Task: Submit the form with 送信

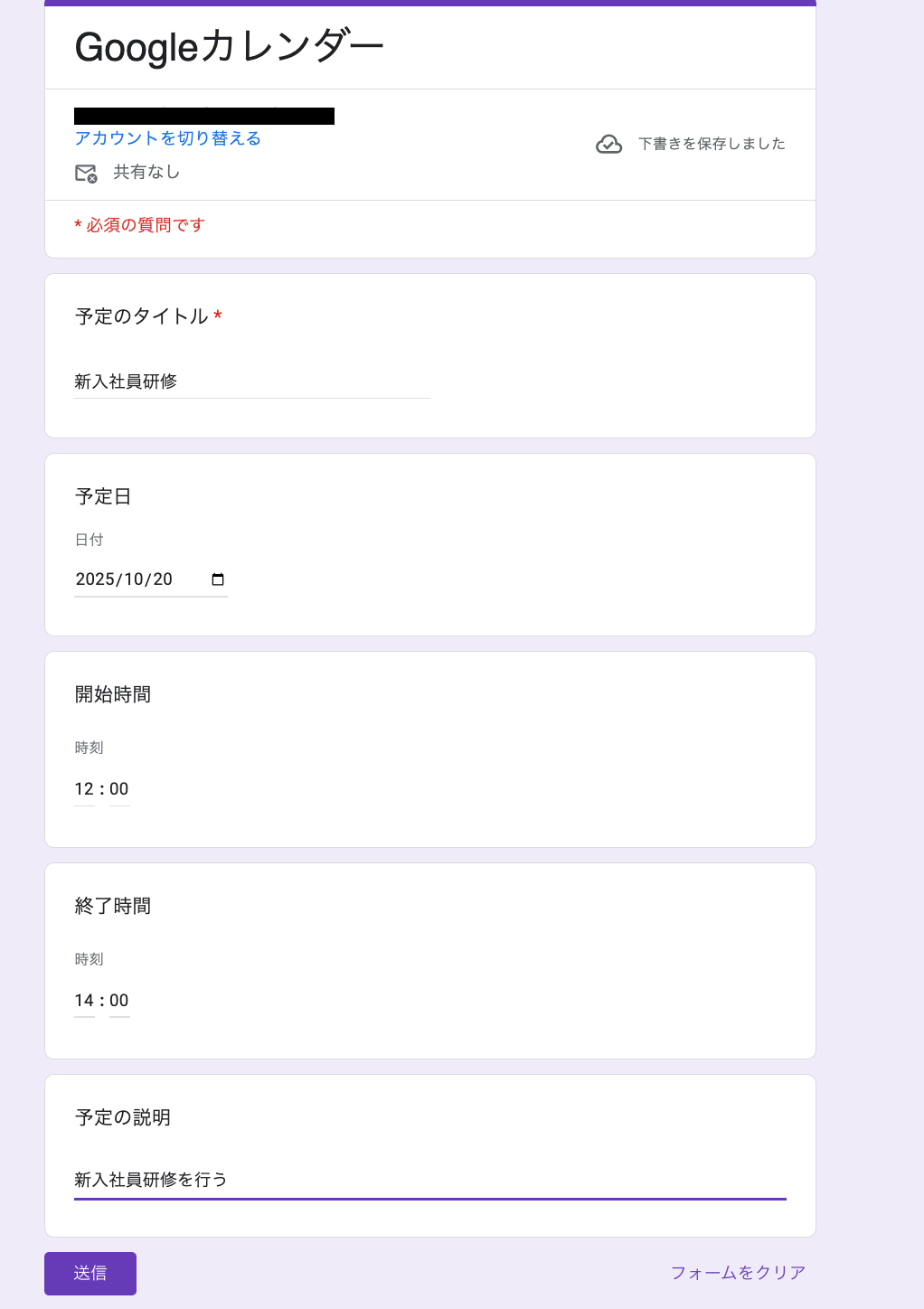Action: (x=90, y=1273)
